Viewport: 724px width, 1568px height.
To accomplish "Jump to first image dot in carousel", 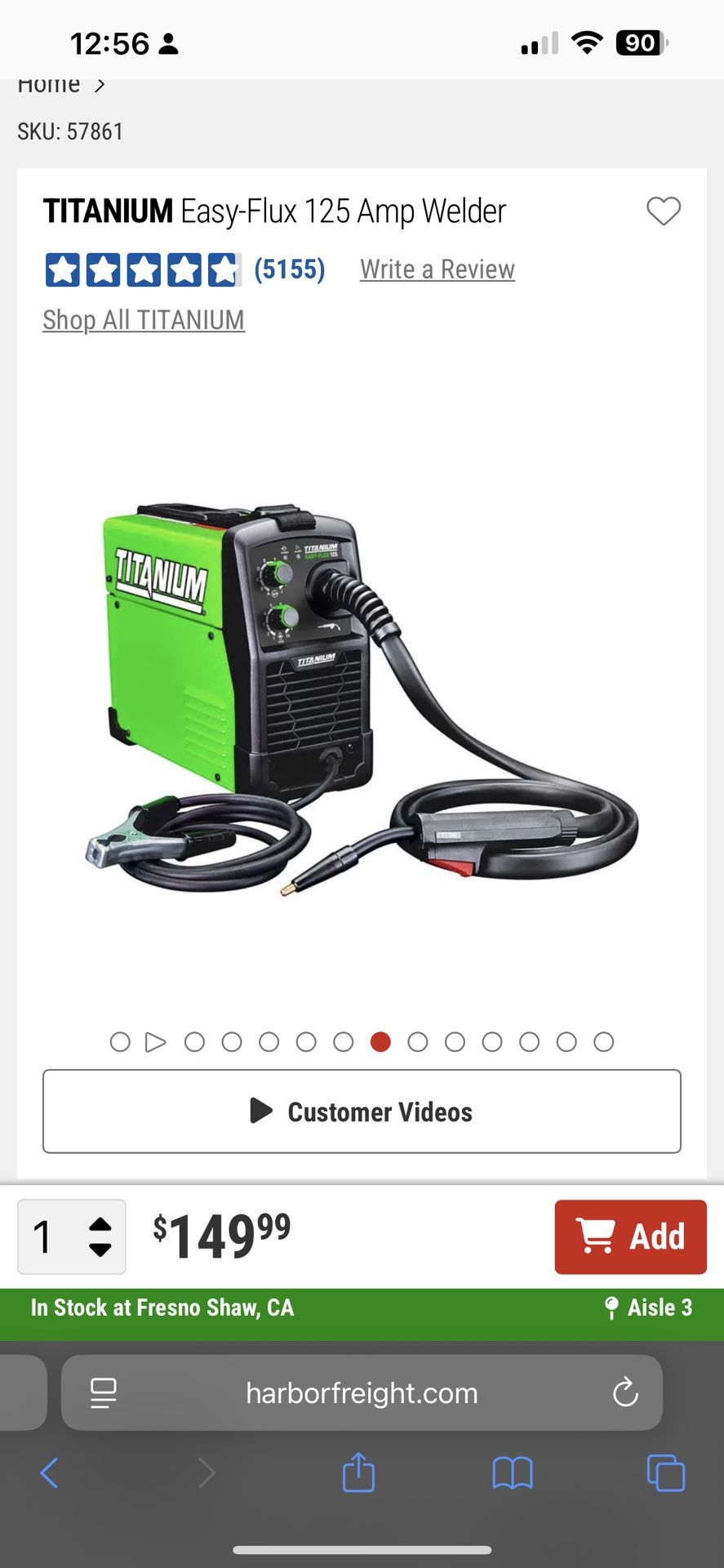I will point(120,1042).
